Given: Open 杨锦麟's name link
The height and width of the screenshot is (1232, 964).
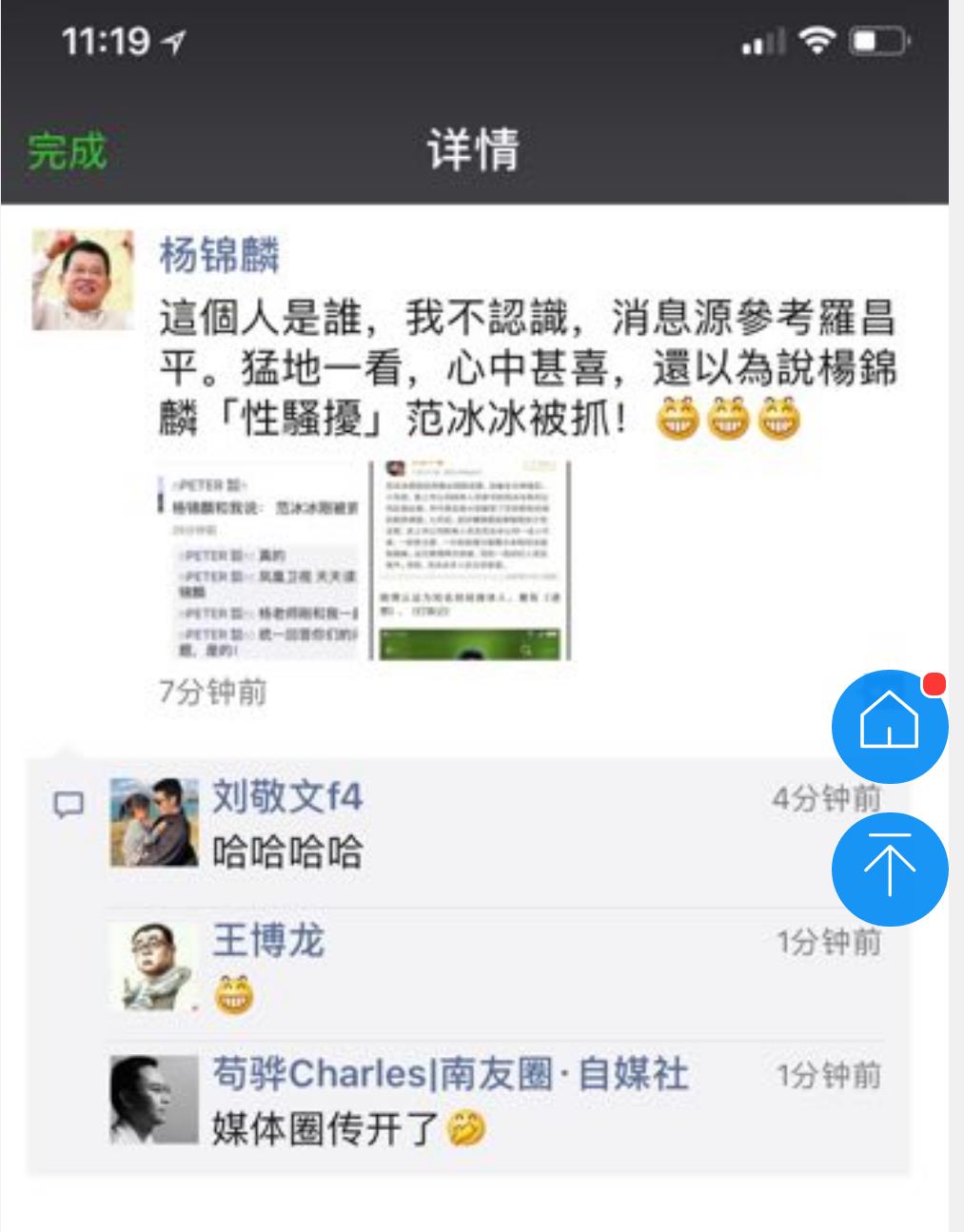Looking at the screenshot, I should (x=219, y=255).
